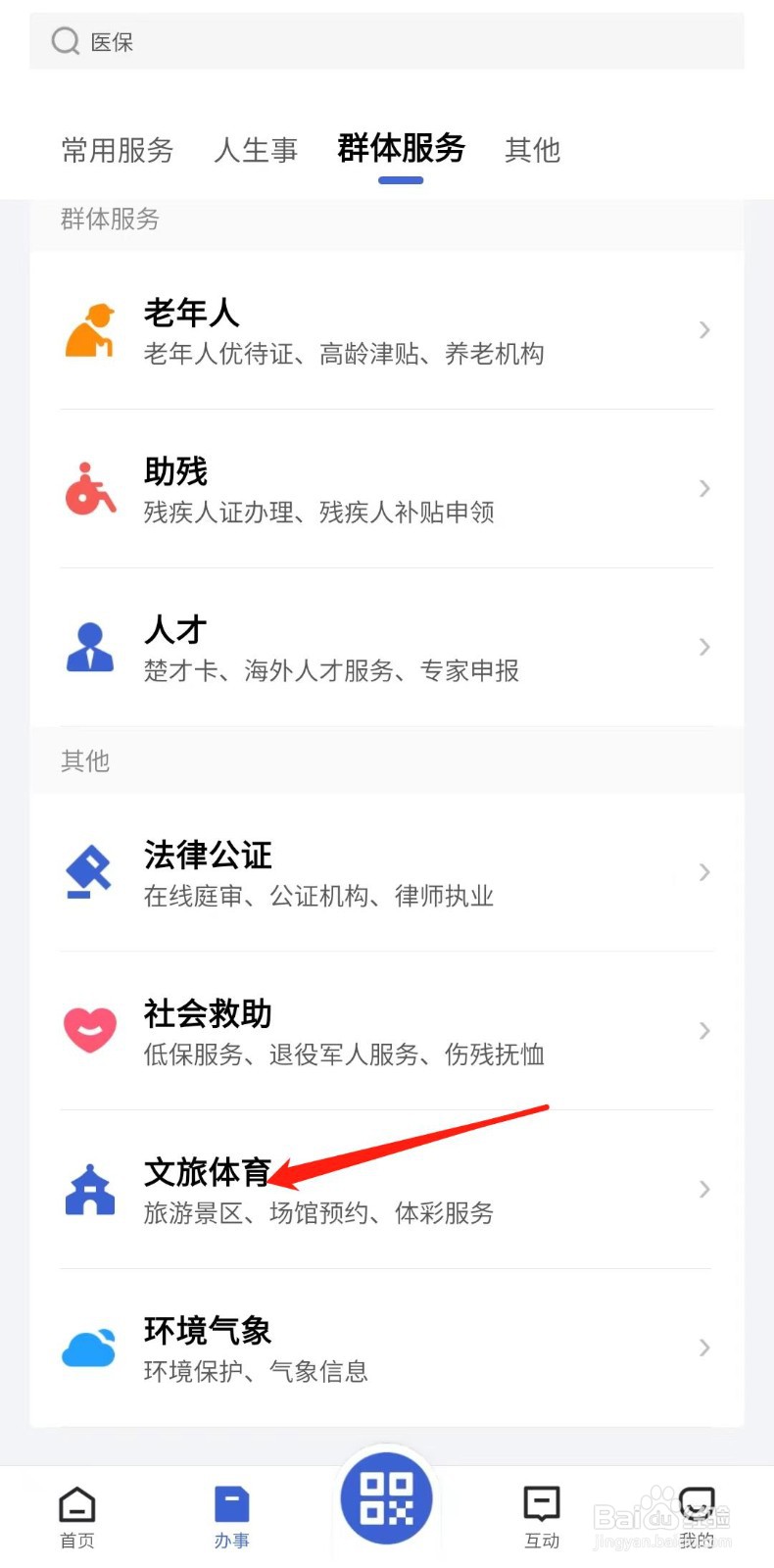Click the gavel icon beside 法律公证
The width and height of the screenshot is (774, 1568).
(89, 871)
